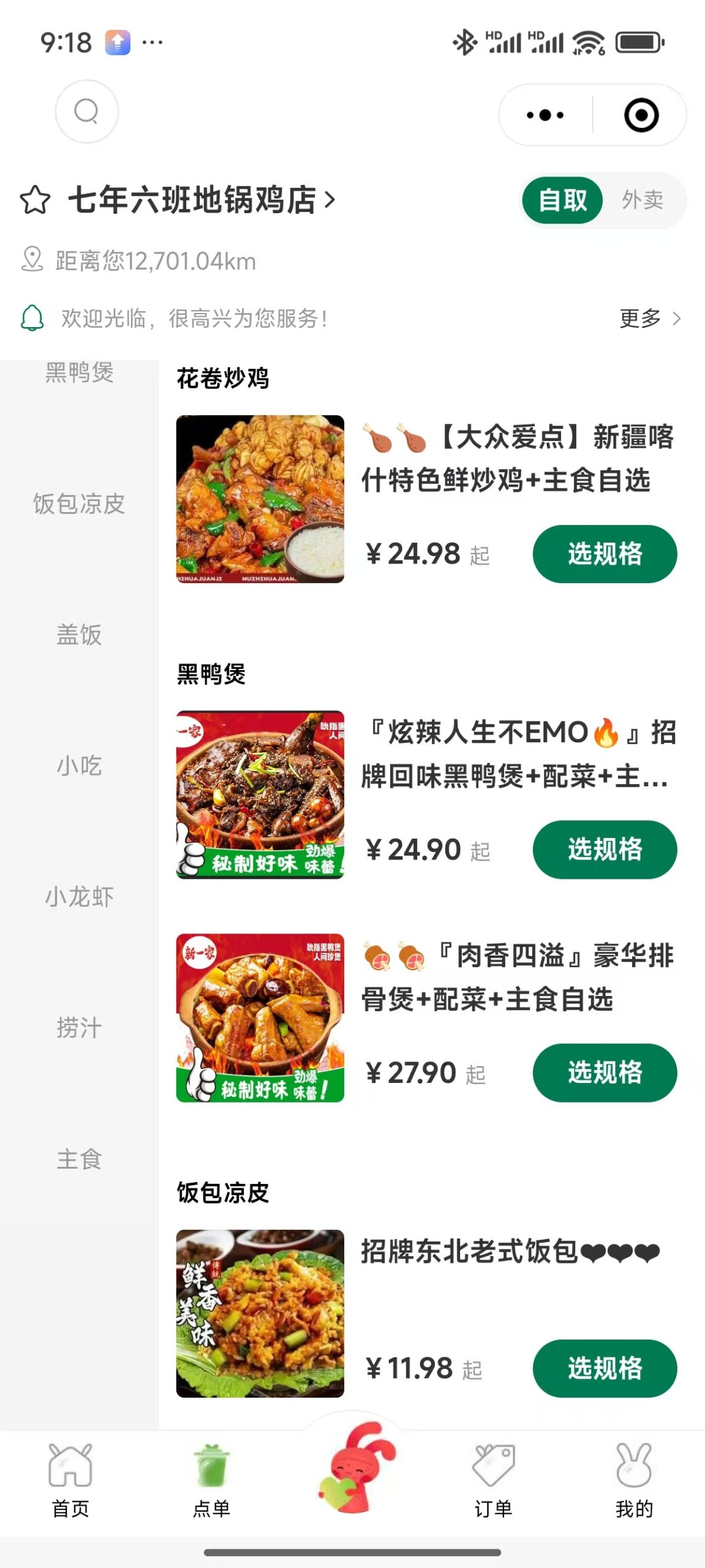Go to the 主食 category
The width and height of the screenshot is (705, 1568).
[79, 1159]
